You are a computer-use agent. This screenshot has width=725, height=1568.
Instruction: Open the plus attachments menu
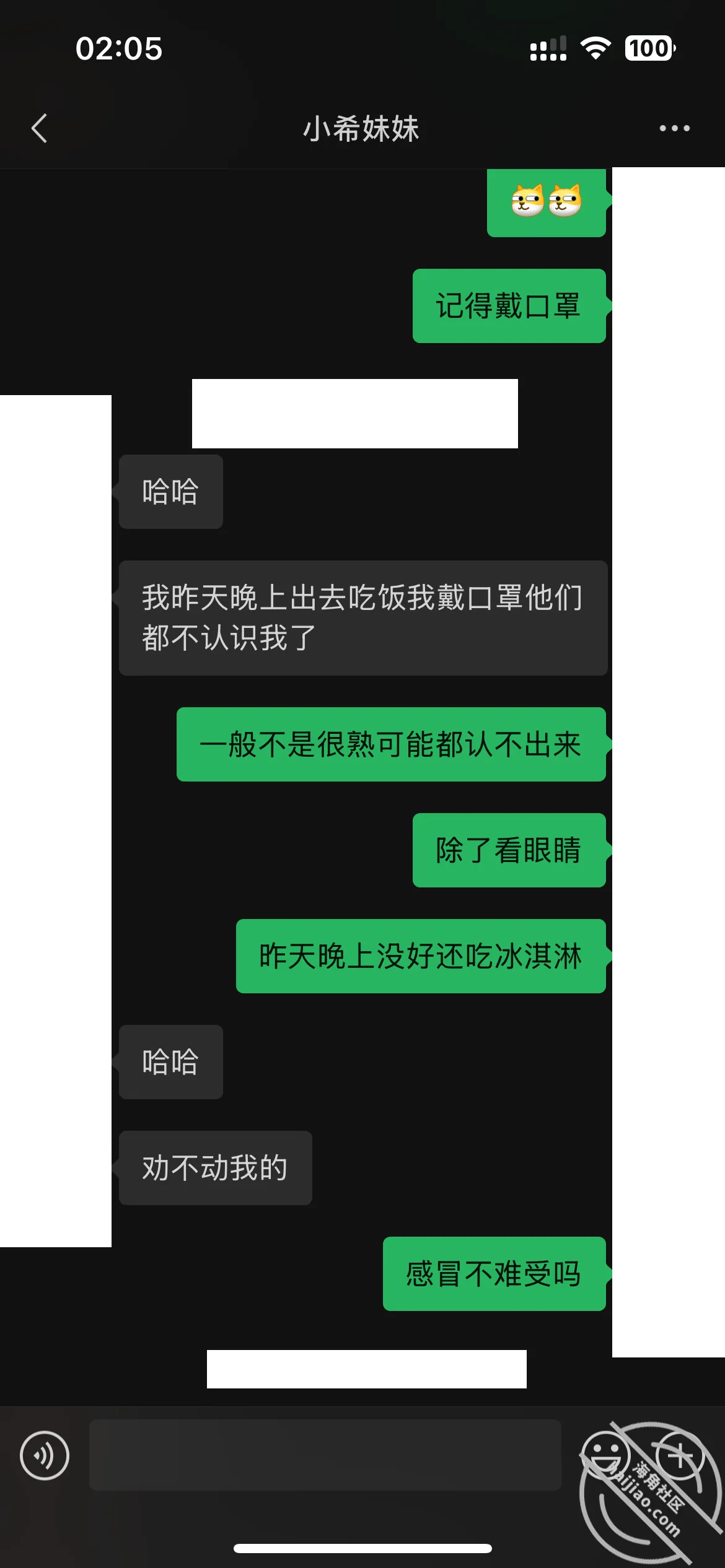[680, 1455]
